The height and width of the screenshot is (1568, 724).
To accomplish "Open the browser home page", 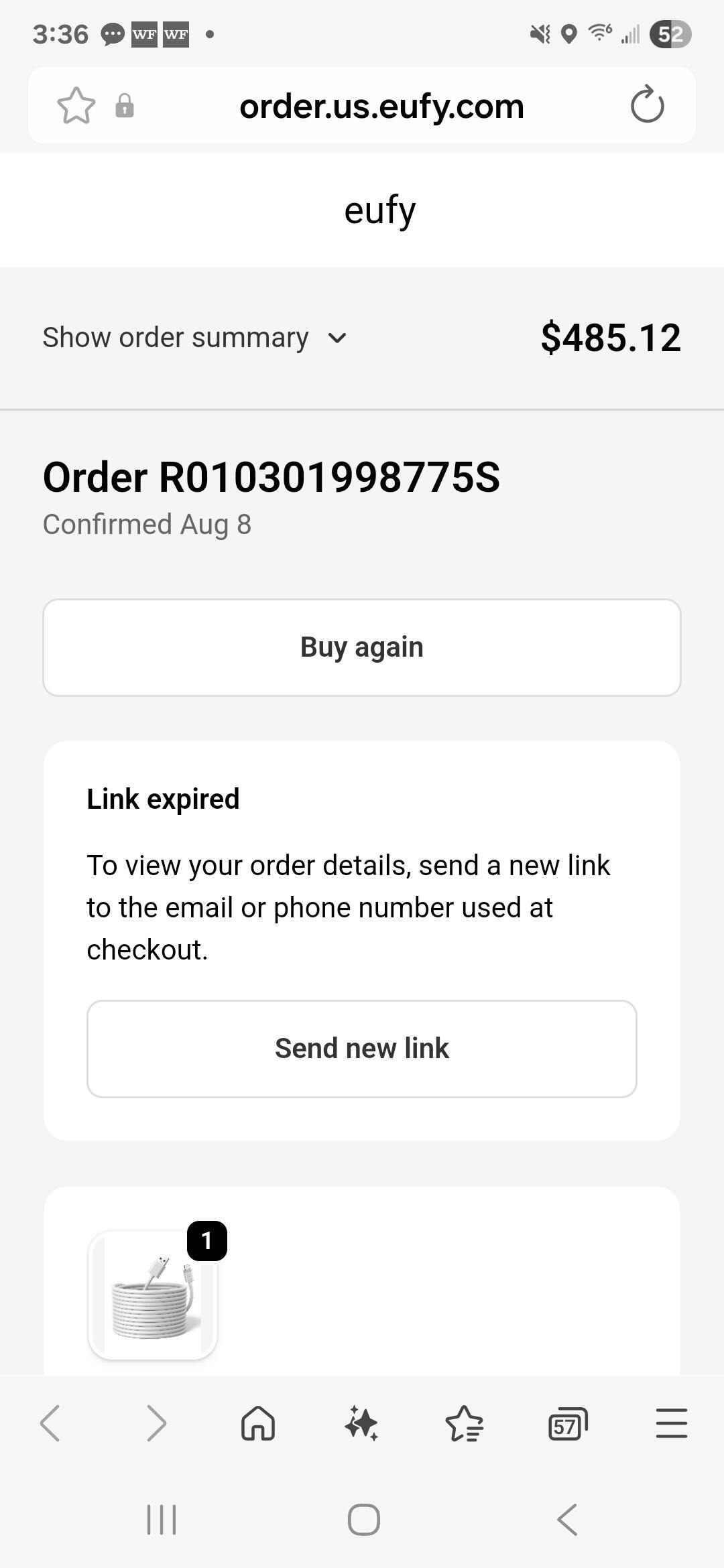I will click(258, 1423).
